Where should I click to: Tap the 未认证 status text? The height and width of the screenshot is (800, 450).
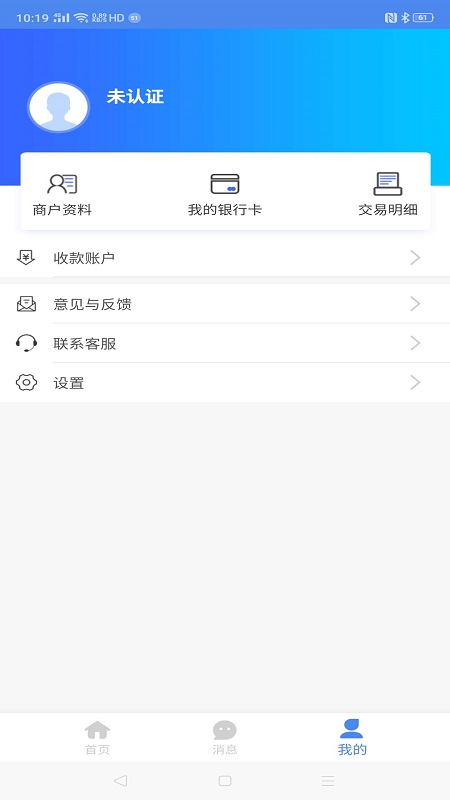pos(135,97)
